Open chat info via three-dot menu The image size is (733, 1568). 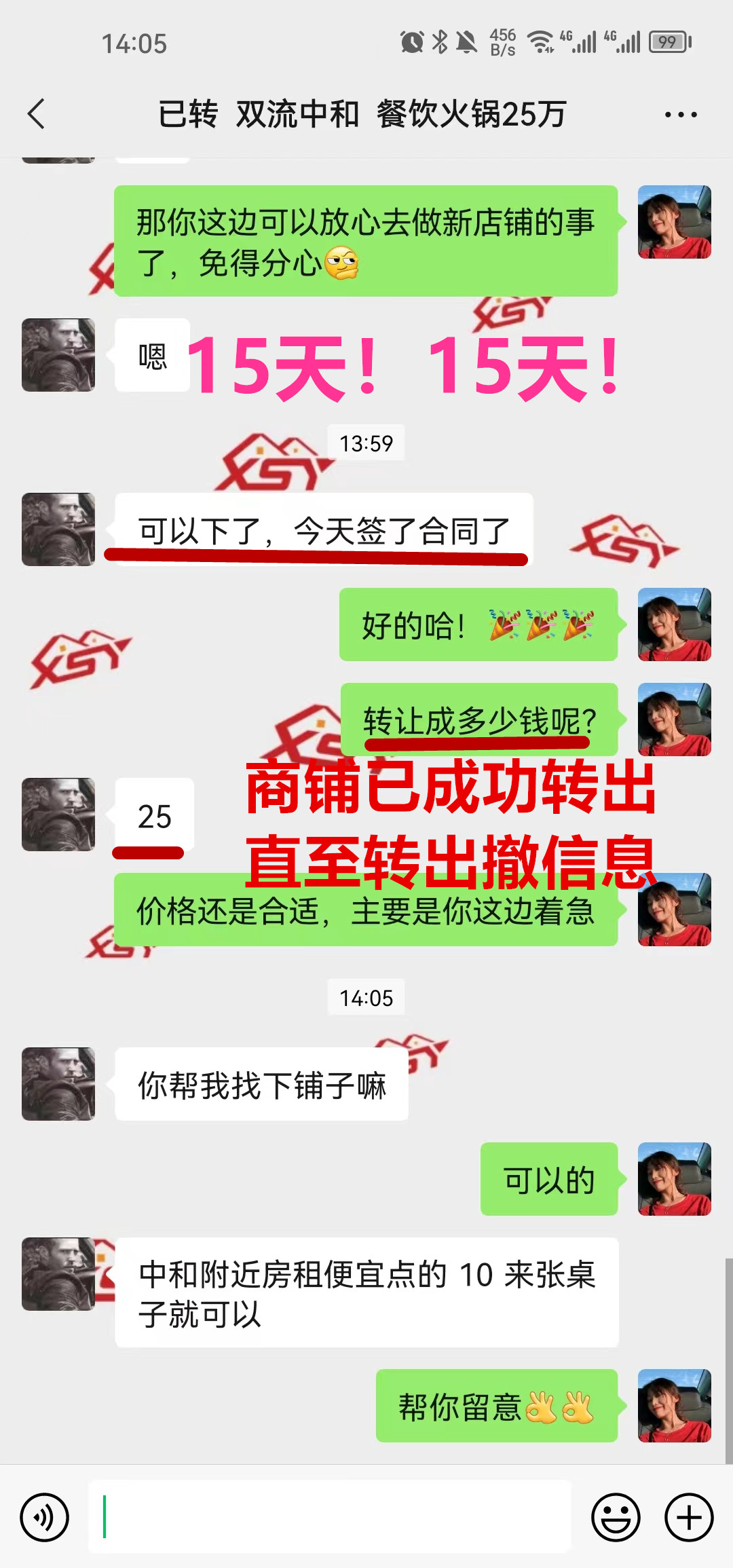pos(681,115)
